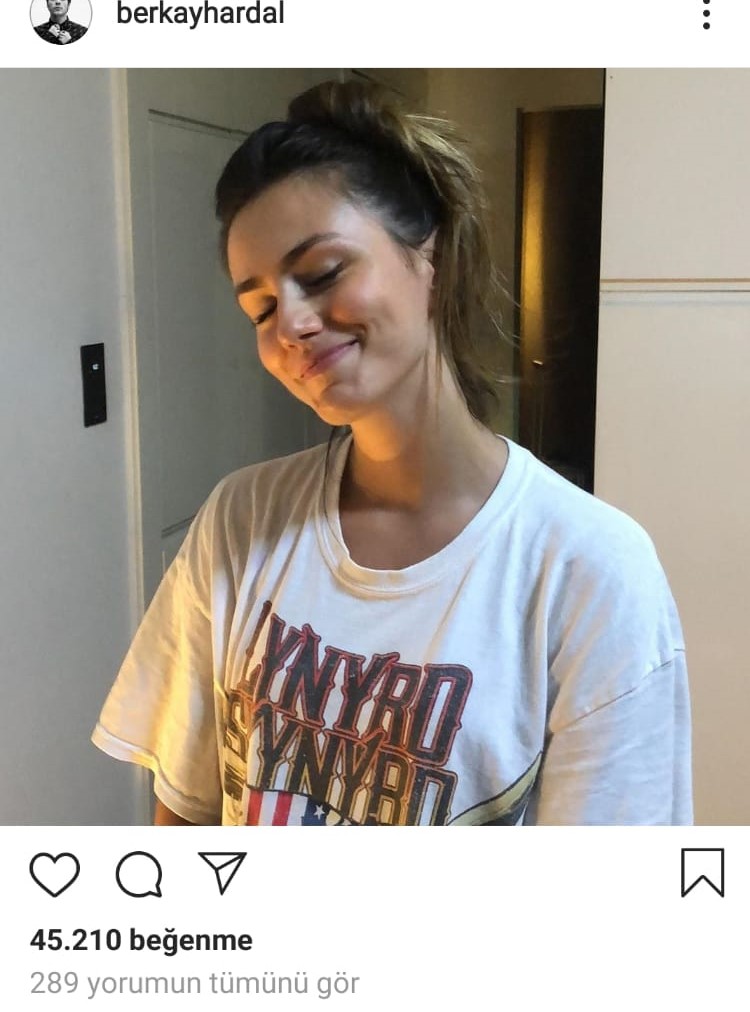
Task: Open '289 yorumun tümünü gör' comments
Action: pos(194,983)
